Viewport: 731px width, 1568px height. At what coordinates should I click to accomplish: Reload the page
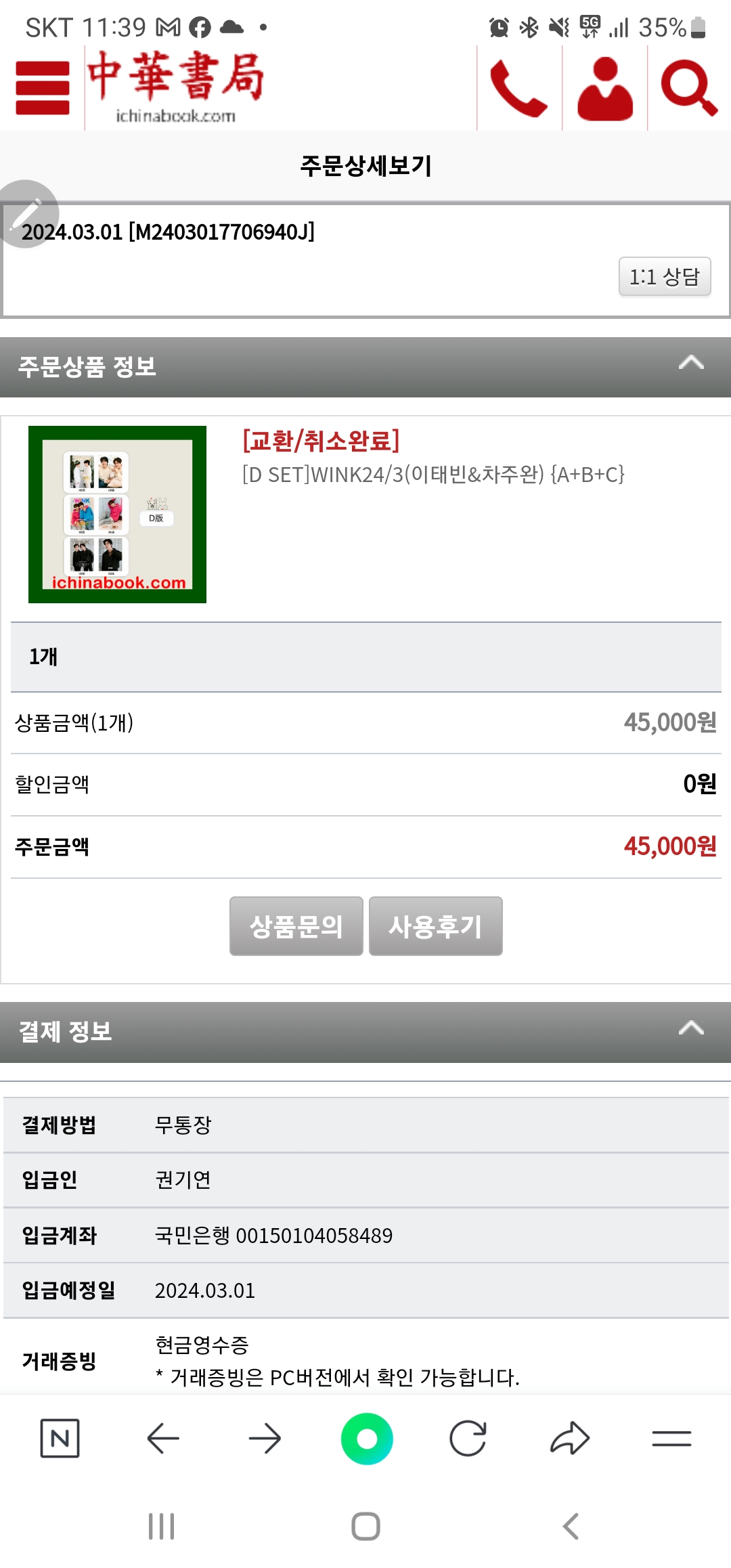pos(468,1438)
